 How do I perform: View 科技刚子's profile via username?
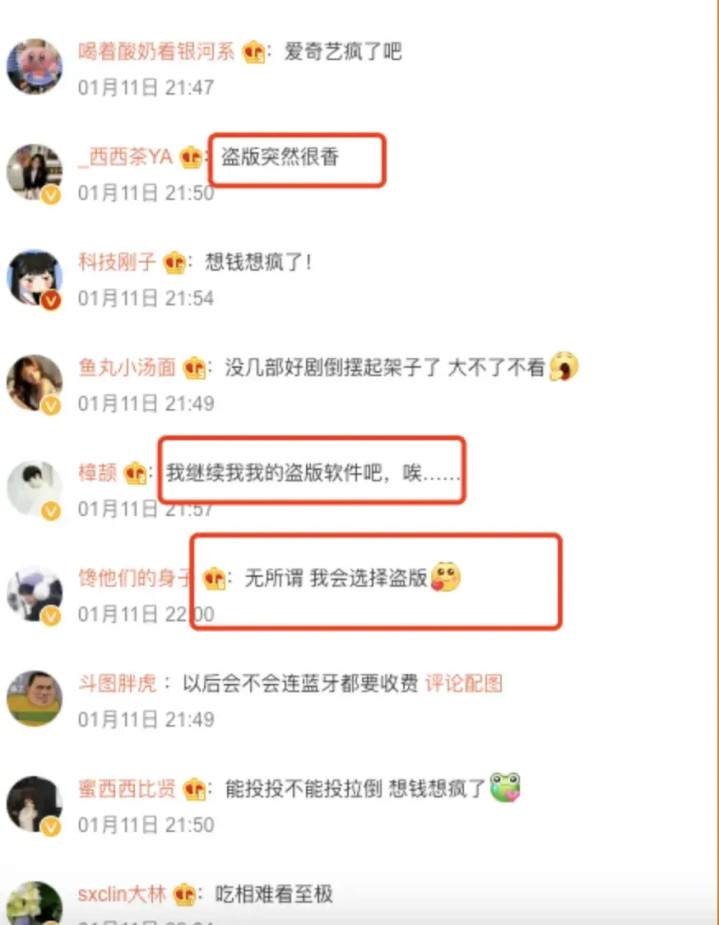117,262
